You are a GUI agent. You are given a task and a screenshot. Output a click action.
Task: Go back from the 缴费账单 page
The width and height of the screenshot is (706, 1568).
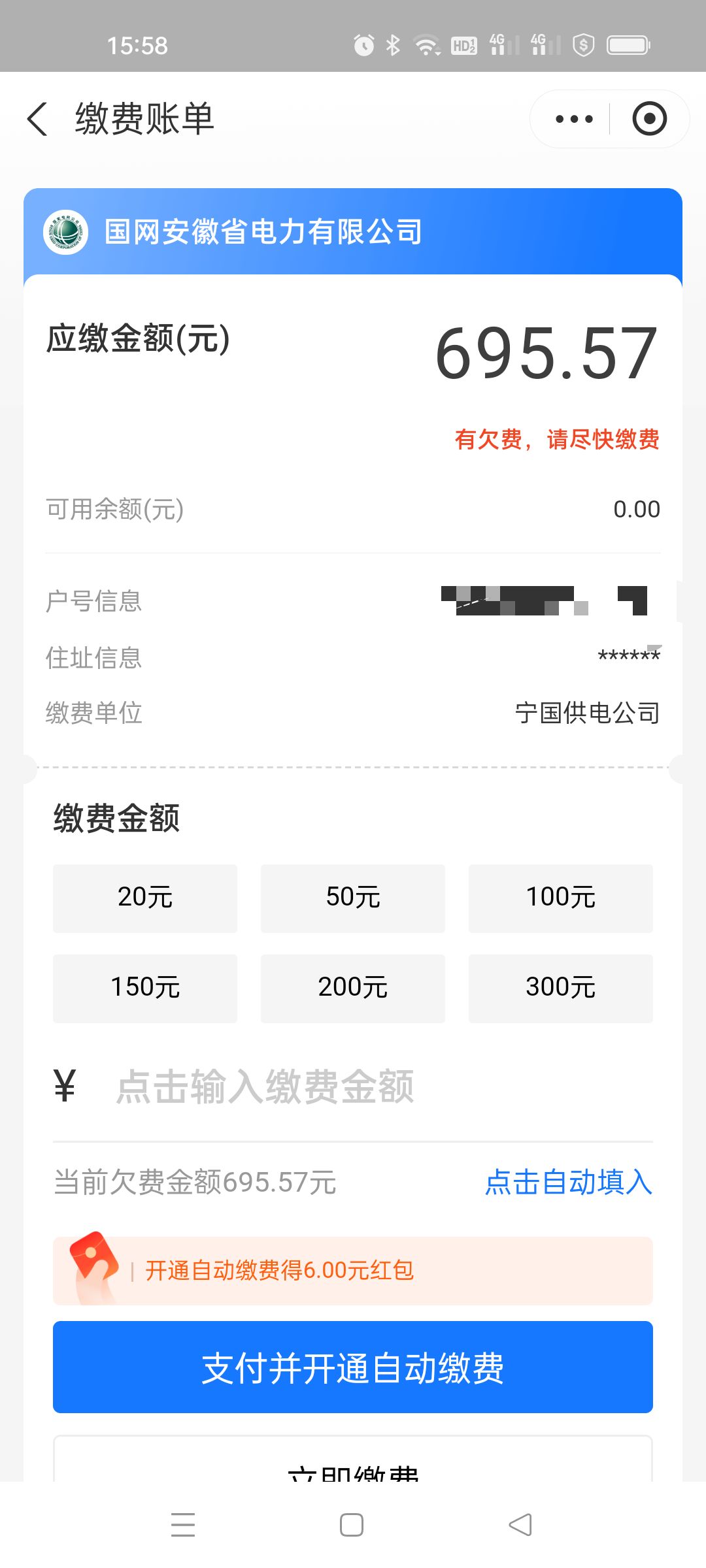[x=38, y=119]
